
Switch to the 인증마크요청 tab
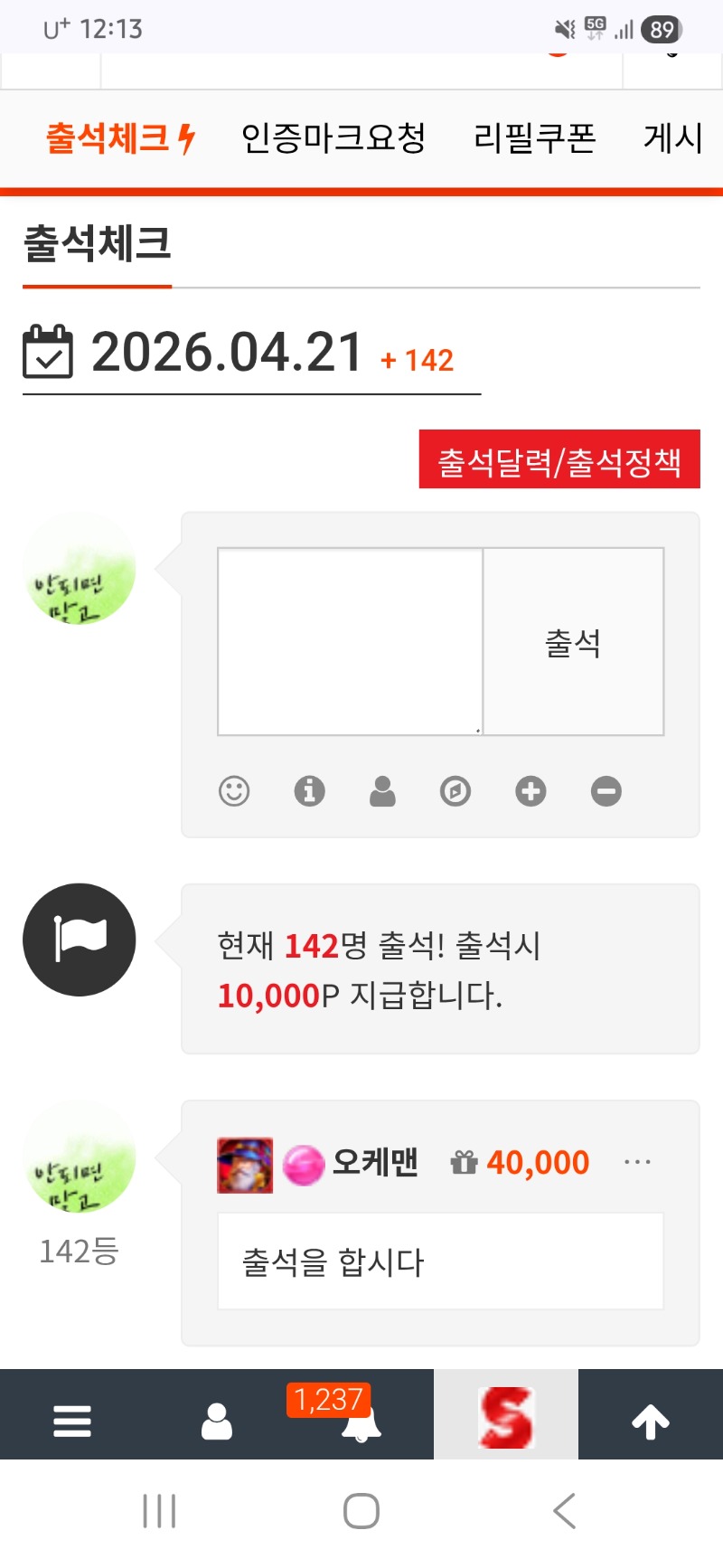click(333, 138)
